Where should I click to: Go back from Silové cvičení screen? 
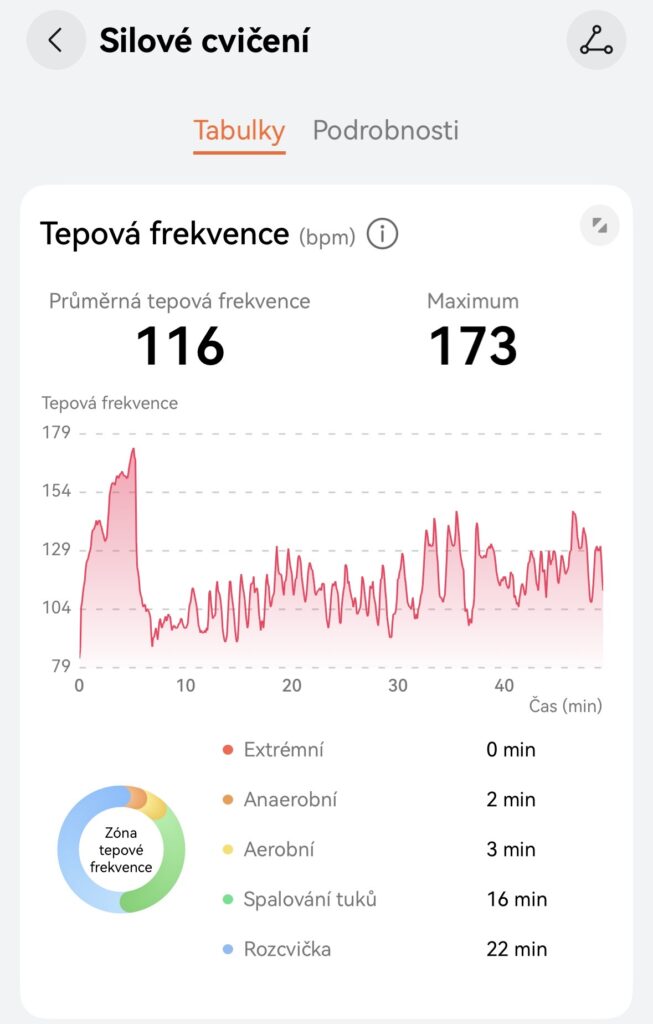[x=56, y=40]
